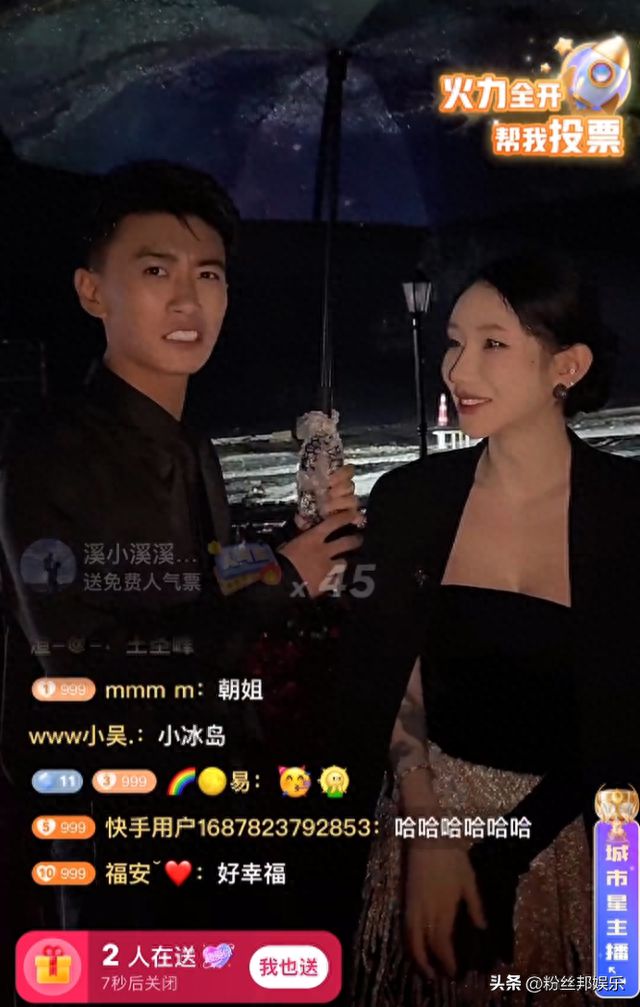This screenshot has width=640, height=1007.
Task: Tap the 我也送 gift button
Action: [x=288, y=967]
